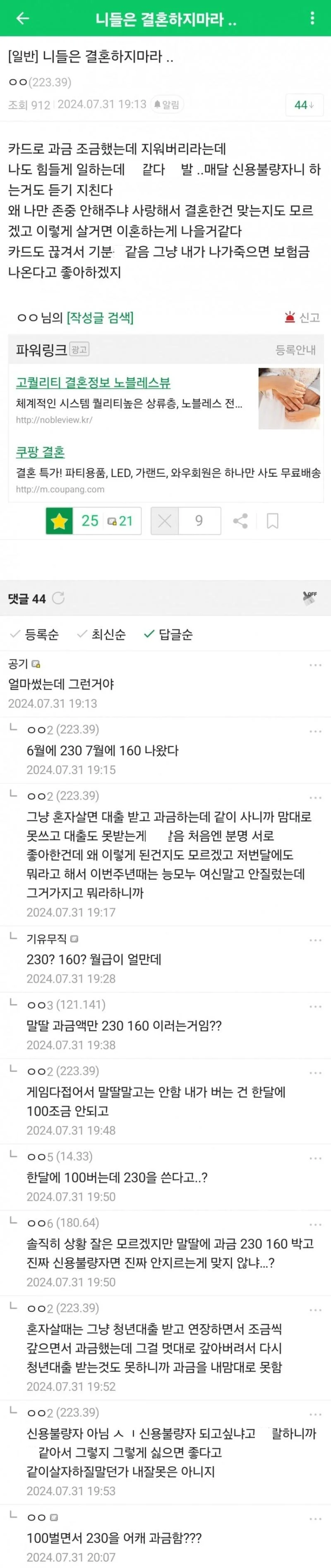The image size is (331, 1568).
Task: Refresh the comment list
Action: point(58,598)
